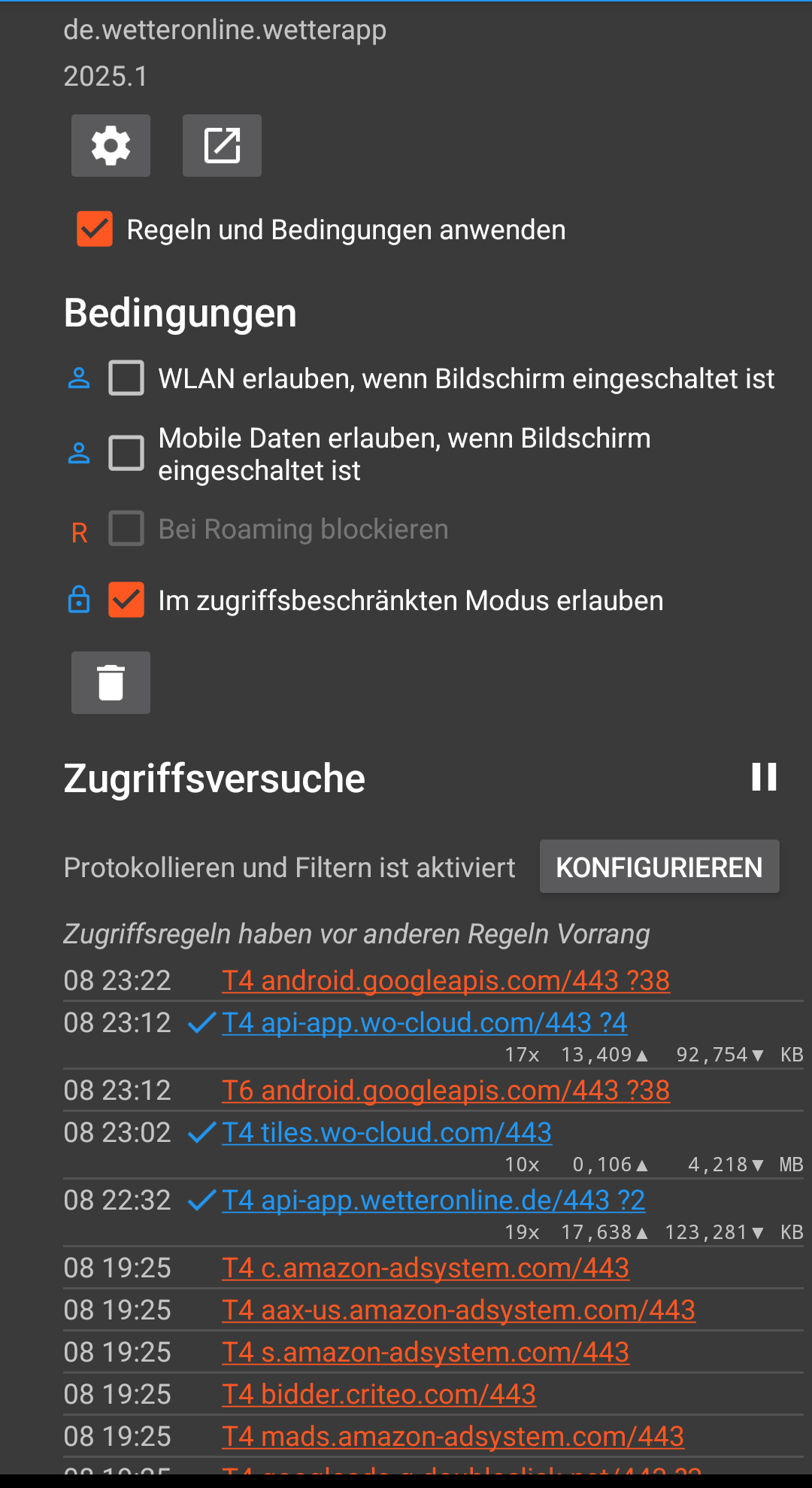Launch the app with open-external icon
Image resolution: width=812 pixels, height=1488 pixels.
point(222,145)
